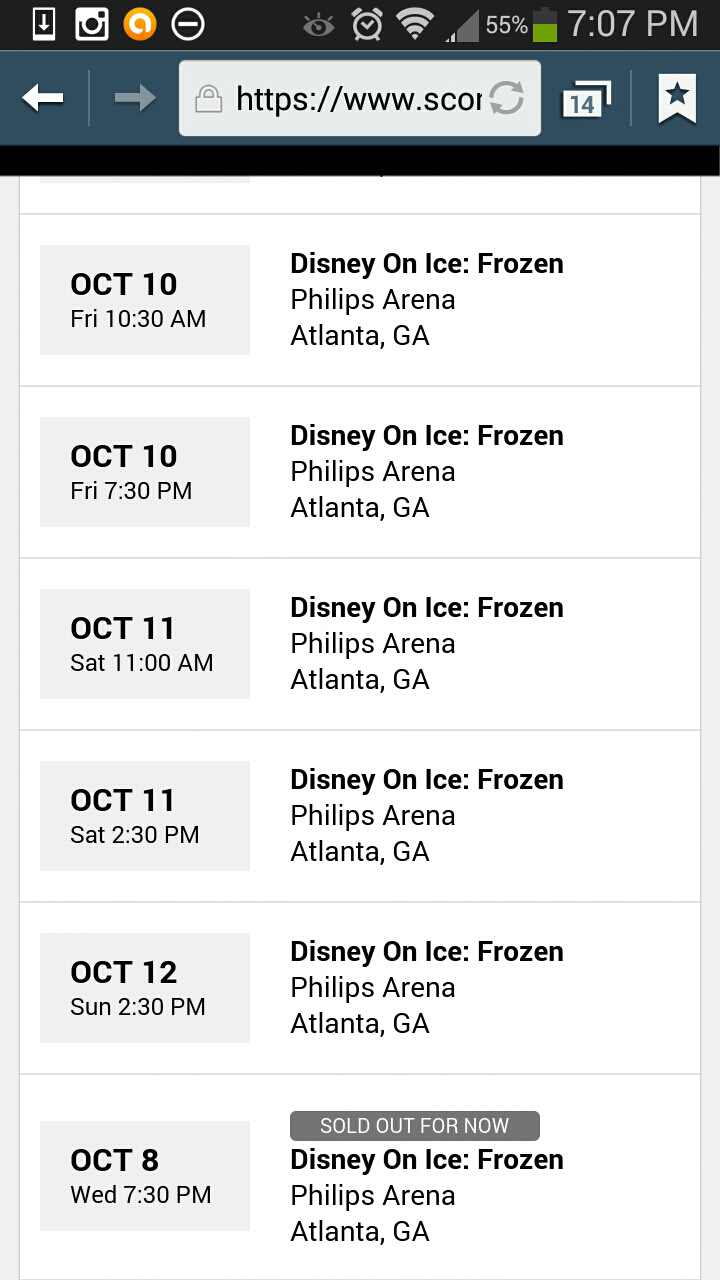The height and width of the screenshot is (1280, 720).
Task: Open the Oct 10 Fri 10:30 AM show
Action: pyautogui.click(x=360, y=300)
